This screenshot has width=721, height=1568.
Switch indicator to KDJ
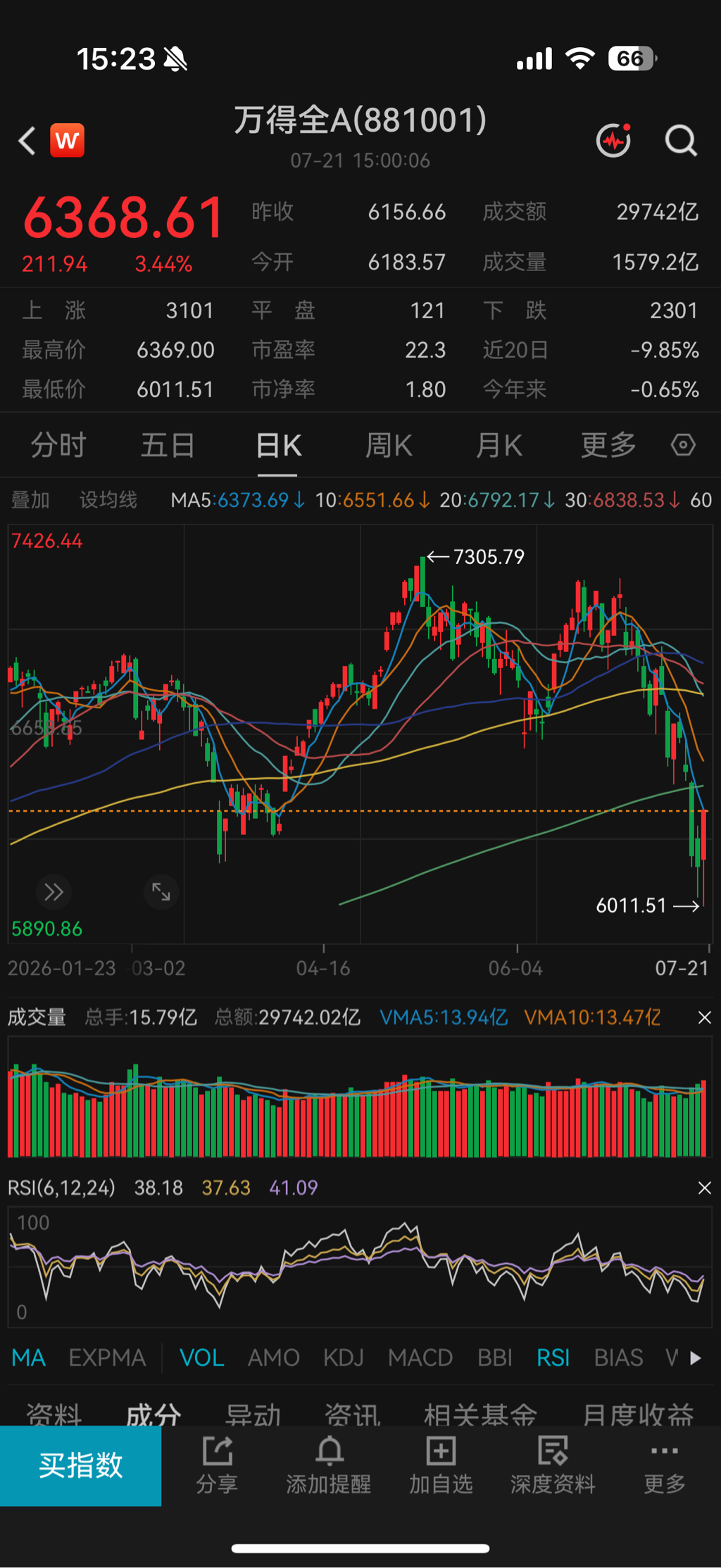tap(344, 1357)
